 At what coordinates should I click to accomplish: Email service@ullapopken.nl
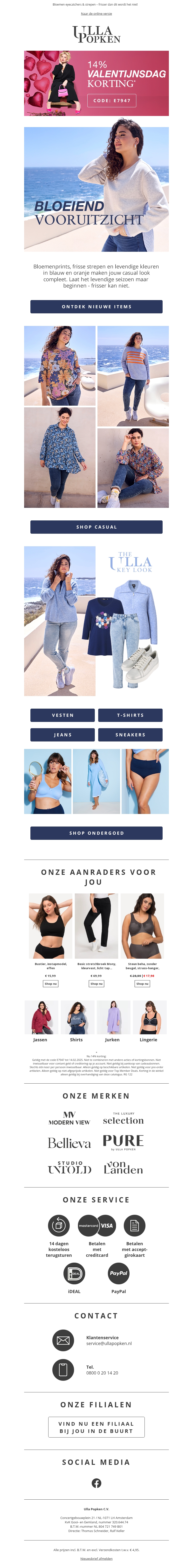coord(109,1343)
